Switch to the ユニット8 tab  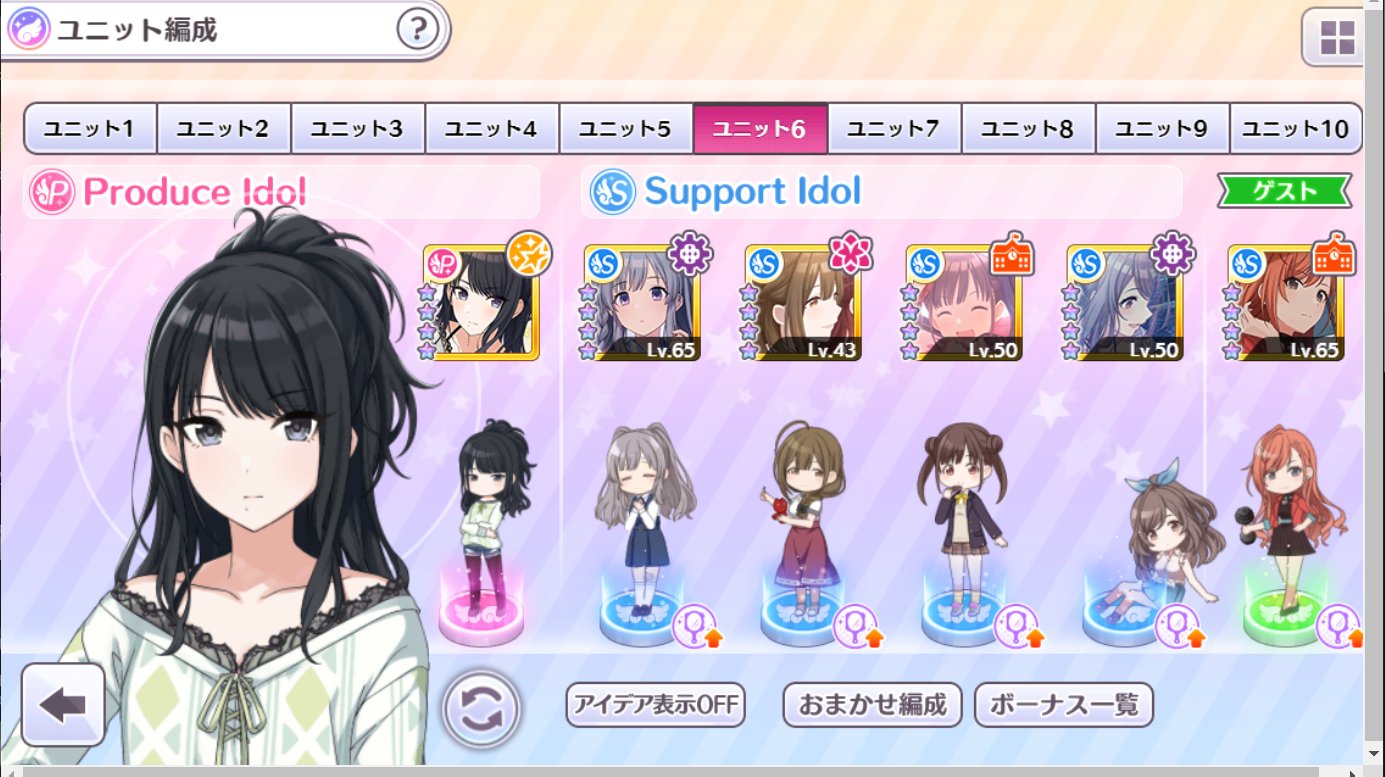[x=1028, y=129]
